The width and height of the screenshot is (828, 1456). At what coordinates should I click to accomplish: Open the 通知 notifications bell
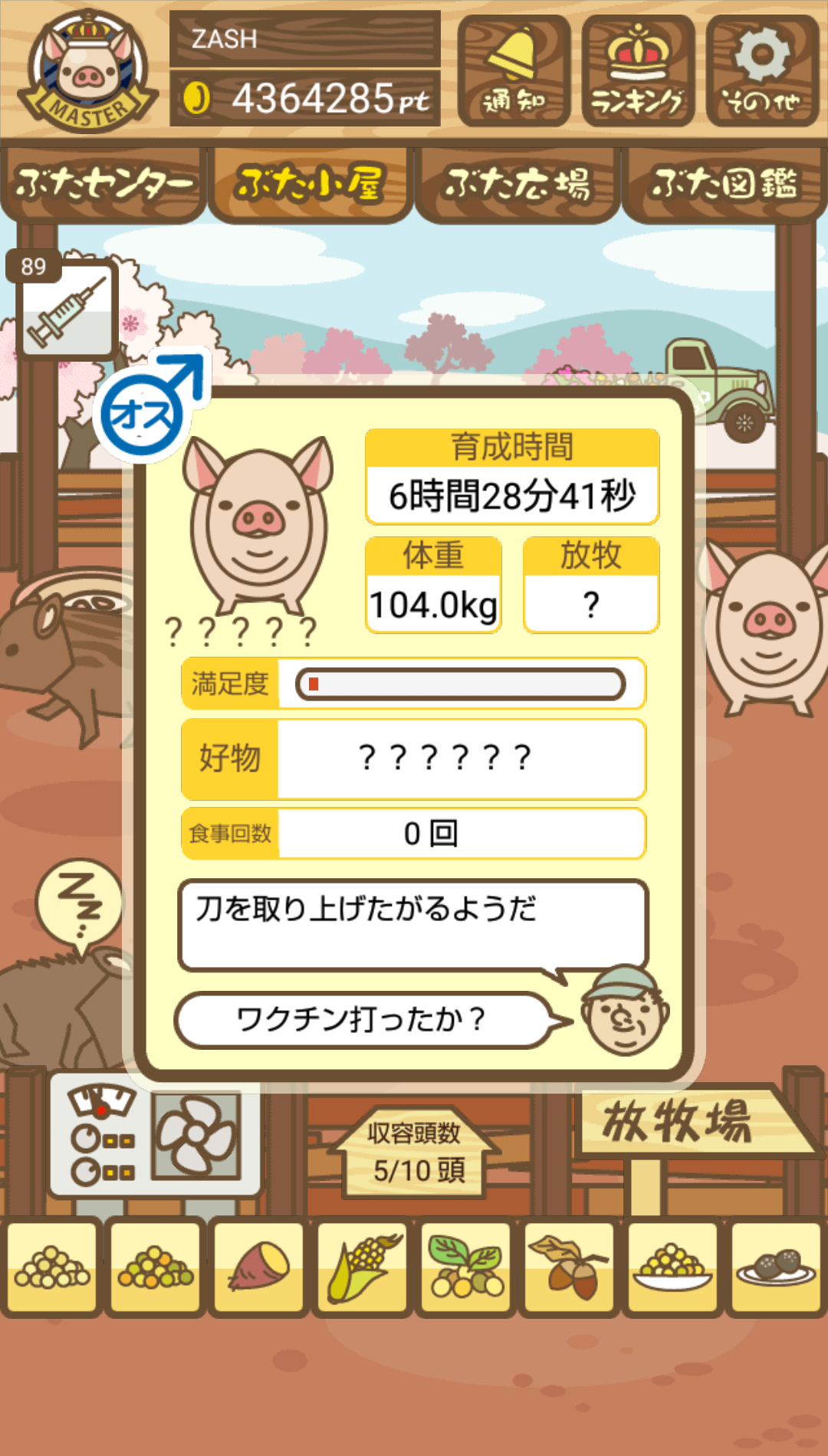(x=514, y=71)
